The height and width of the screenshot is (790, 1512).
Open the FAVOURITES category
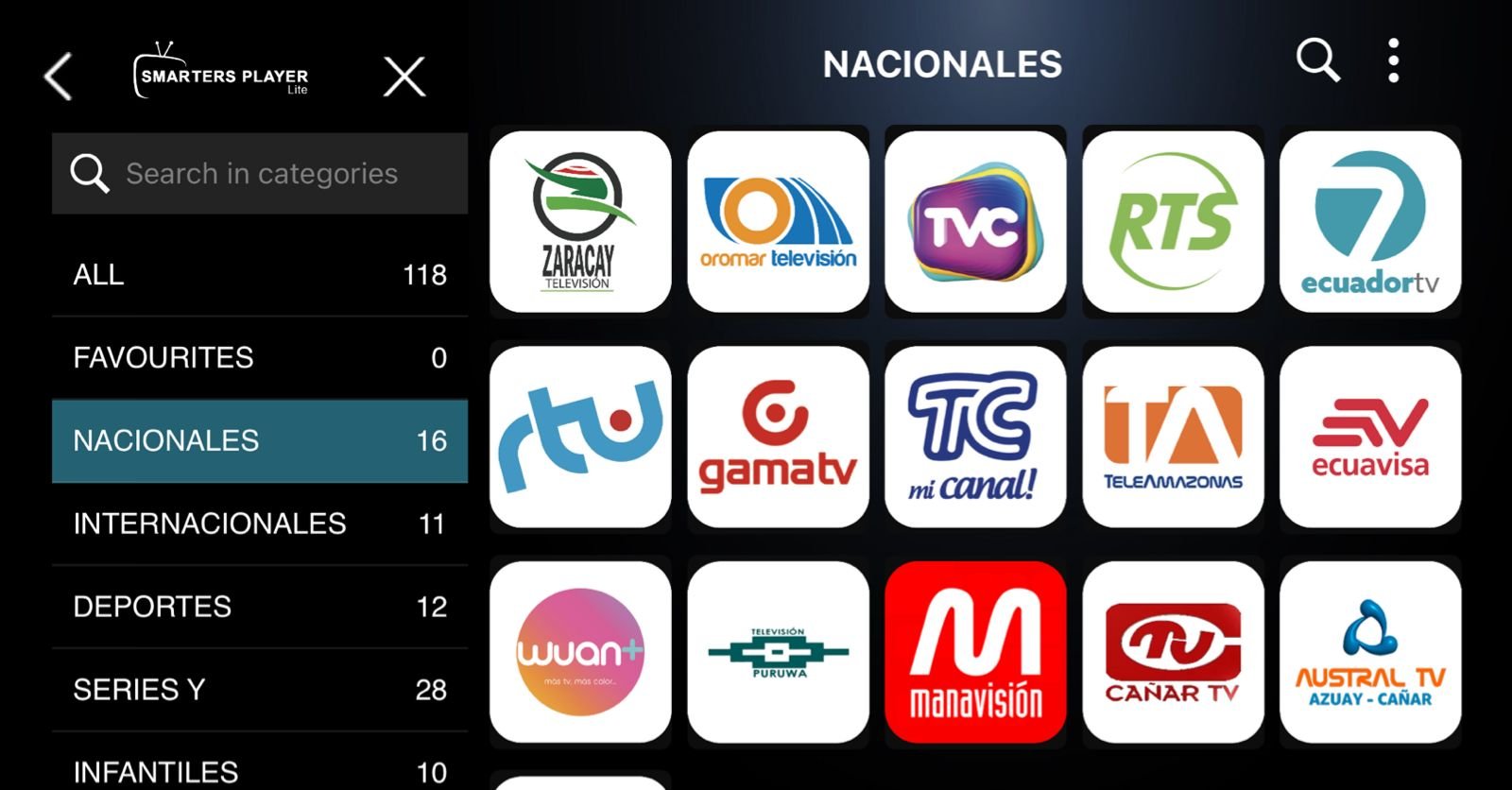coord(259,358)
